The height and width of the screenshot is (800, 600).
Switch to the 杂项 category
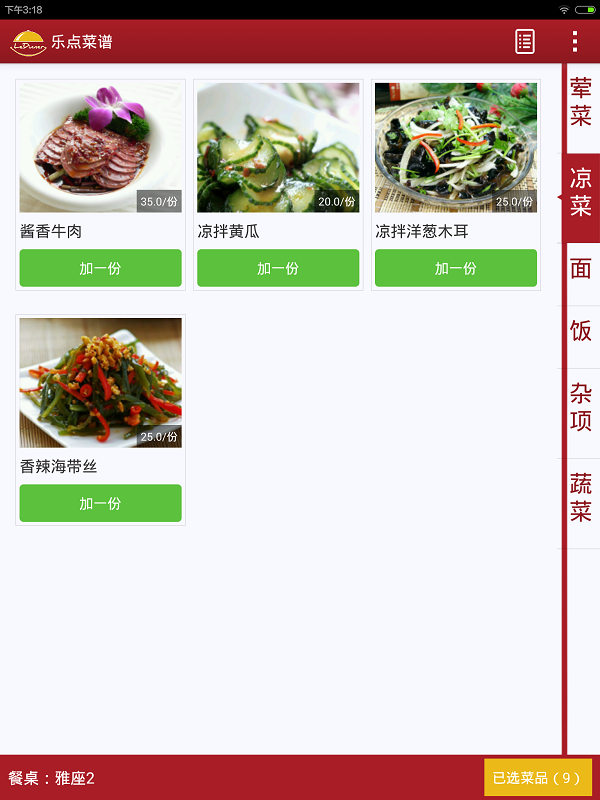point(581,407)
